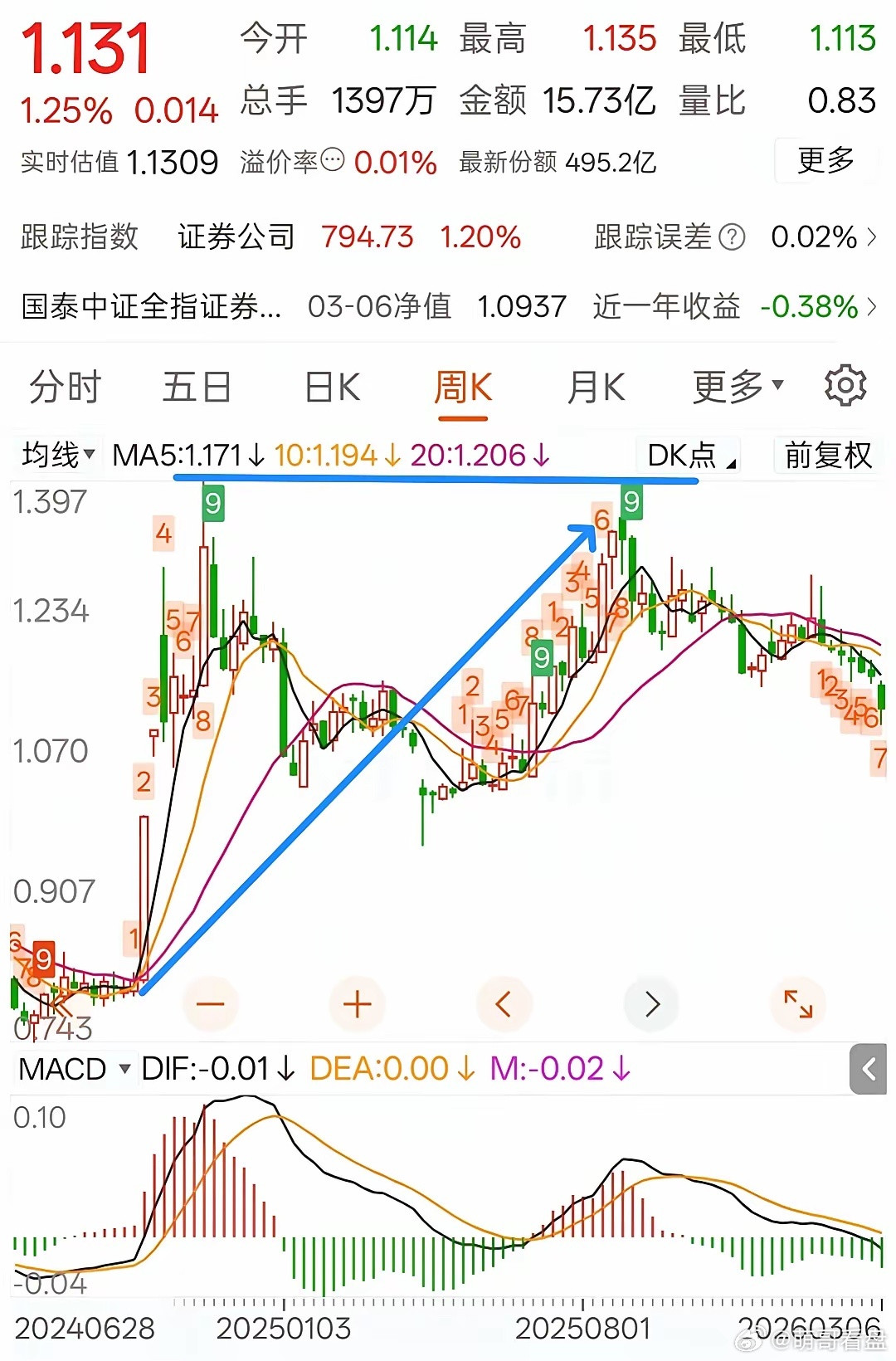The height and width of the screenshot is (1361, 896).
Task: Click the 跟踪误差 help question mark
Action: (x=733, y=238)
